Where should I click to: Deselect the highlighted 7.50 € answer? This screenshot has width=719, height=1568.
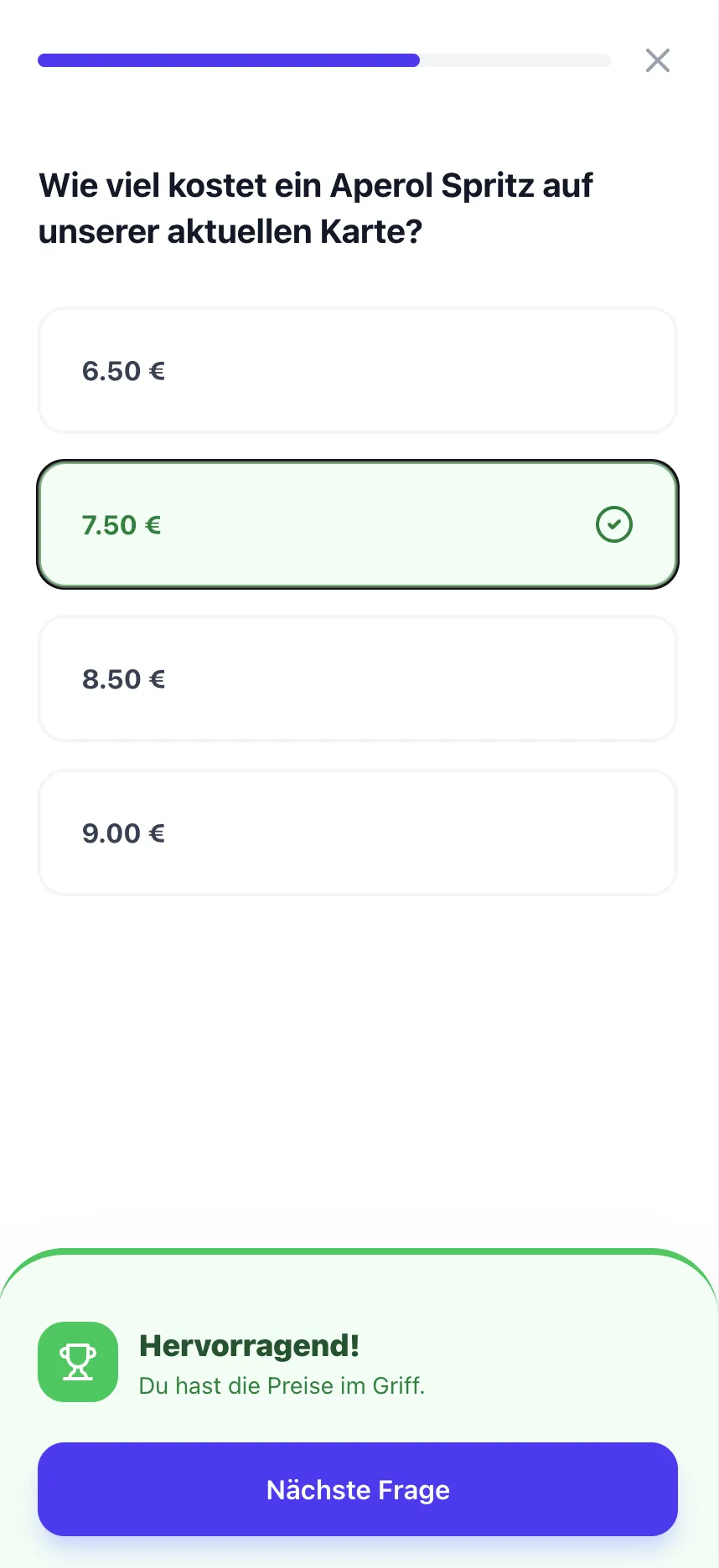358,524
